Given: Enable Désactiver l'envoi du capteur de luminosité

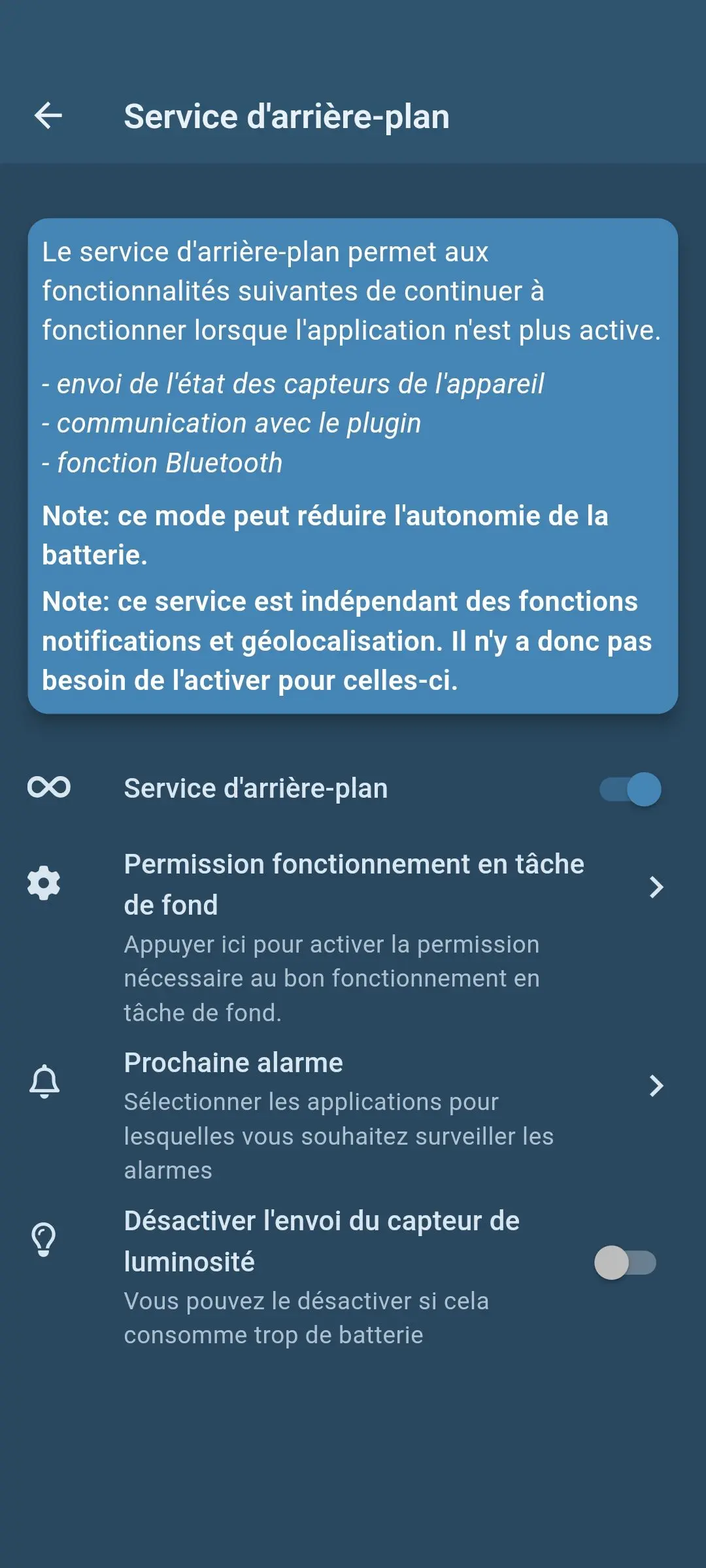Looking at the screenshot, I should point(624,1262).
